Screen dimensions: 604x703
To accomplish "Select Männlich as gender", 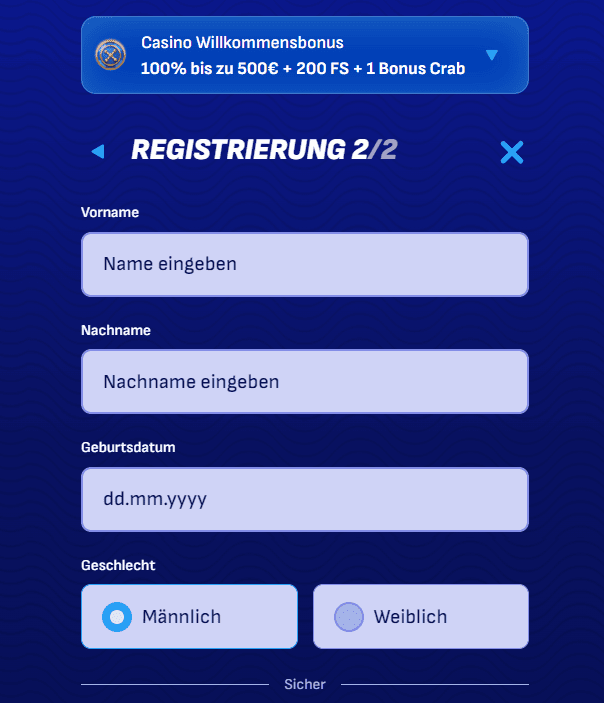I will pos(189,616).
